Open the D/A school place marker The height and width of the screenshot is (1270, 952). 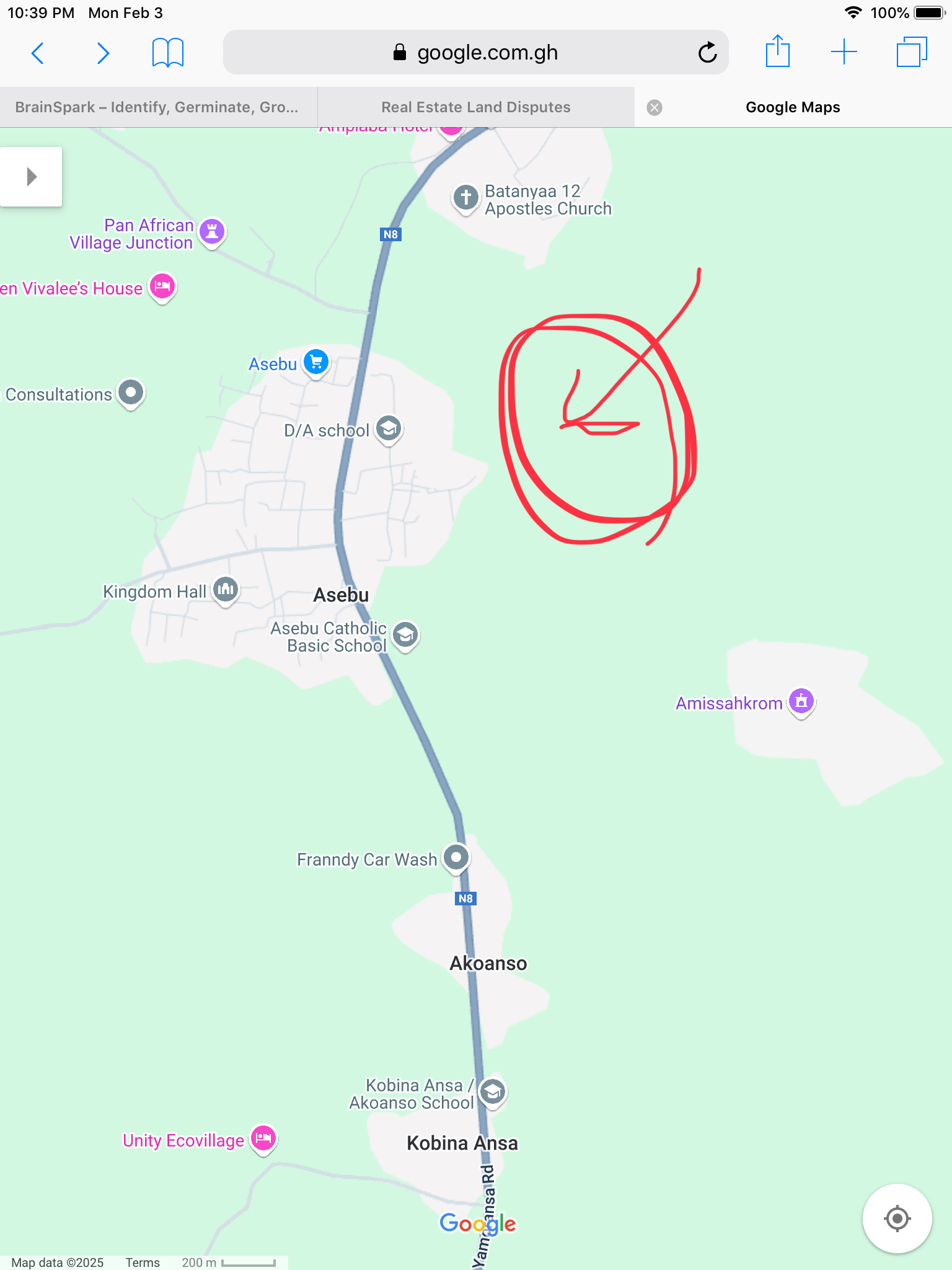click(x=389, y=428)
